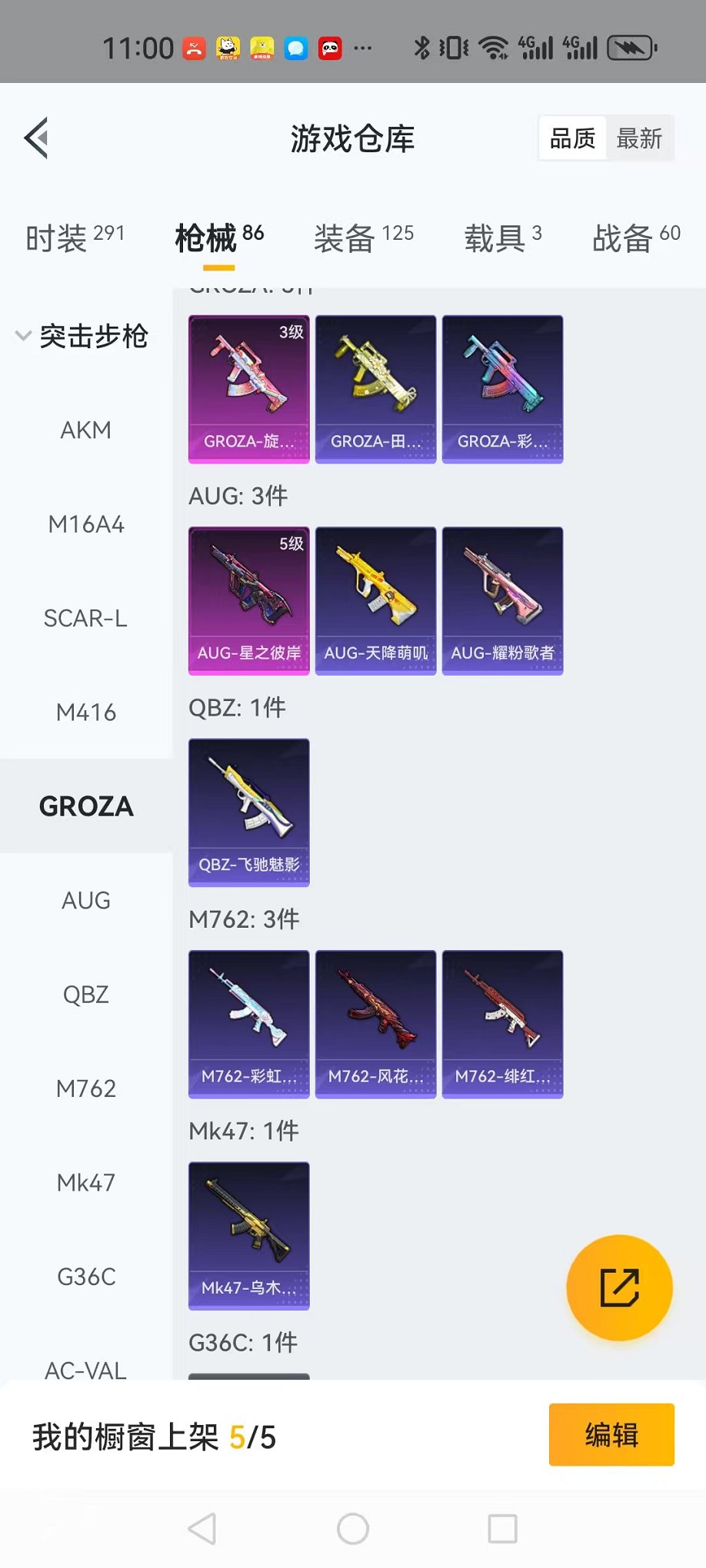Image resolution: width=706 pixels, height=1568 pixels.
Task: Select M416 in the side list
Action: 86,712
